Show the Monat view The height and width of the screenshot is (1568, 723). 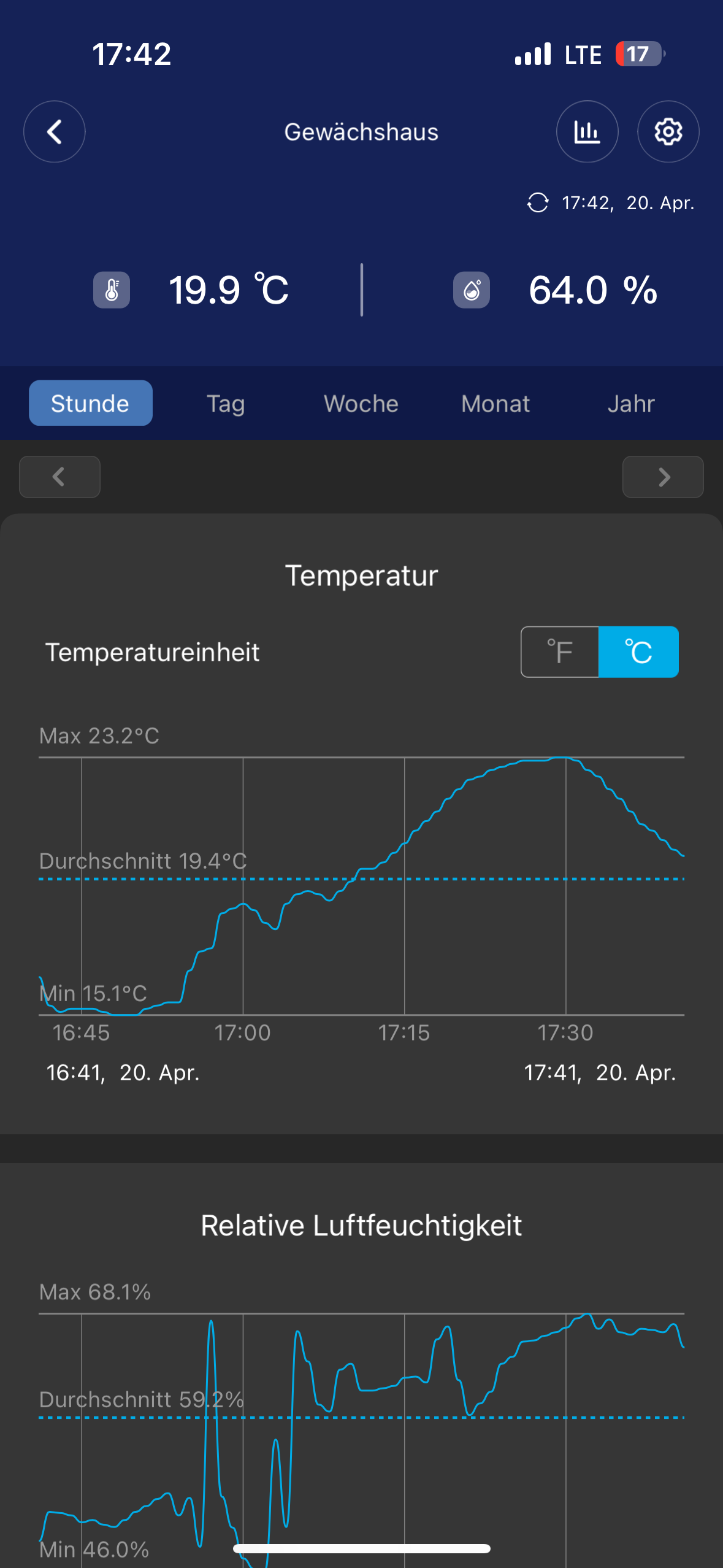click(495, 403)
